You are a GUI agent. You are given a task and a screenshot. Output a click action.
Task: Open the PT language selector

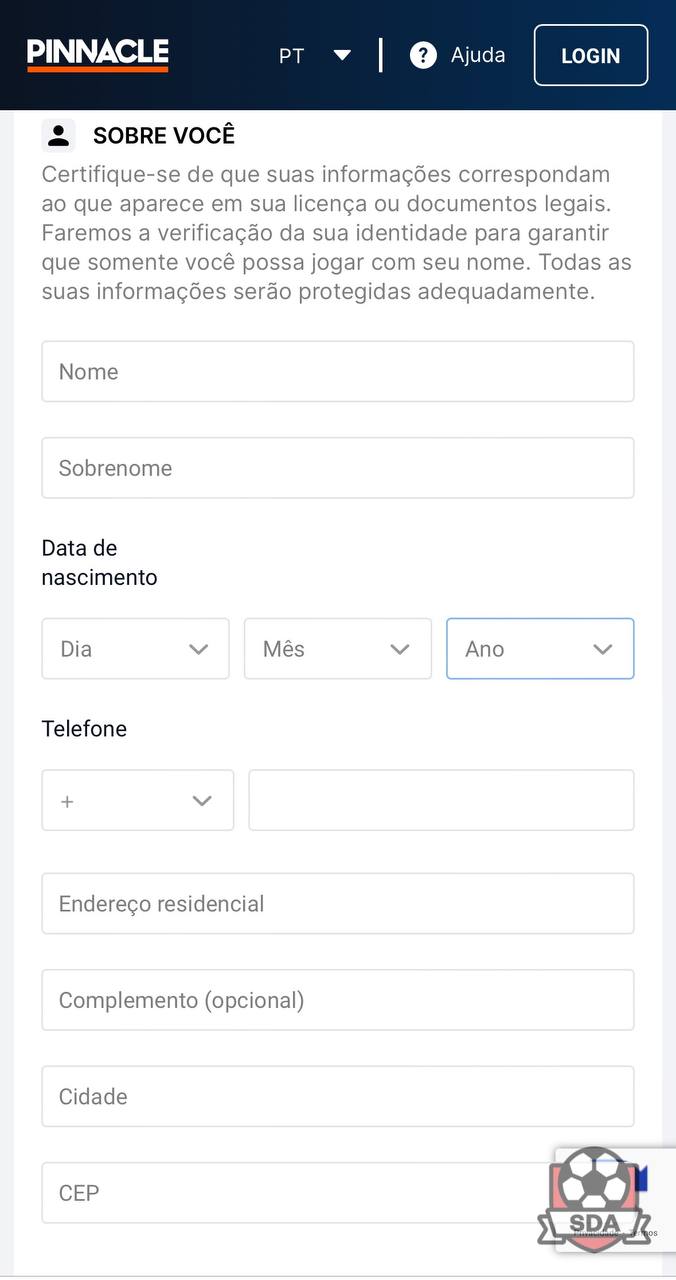point(314,56)
